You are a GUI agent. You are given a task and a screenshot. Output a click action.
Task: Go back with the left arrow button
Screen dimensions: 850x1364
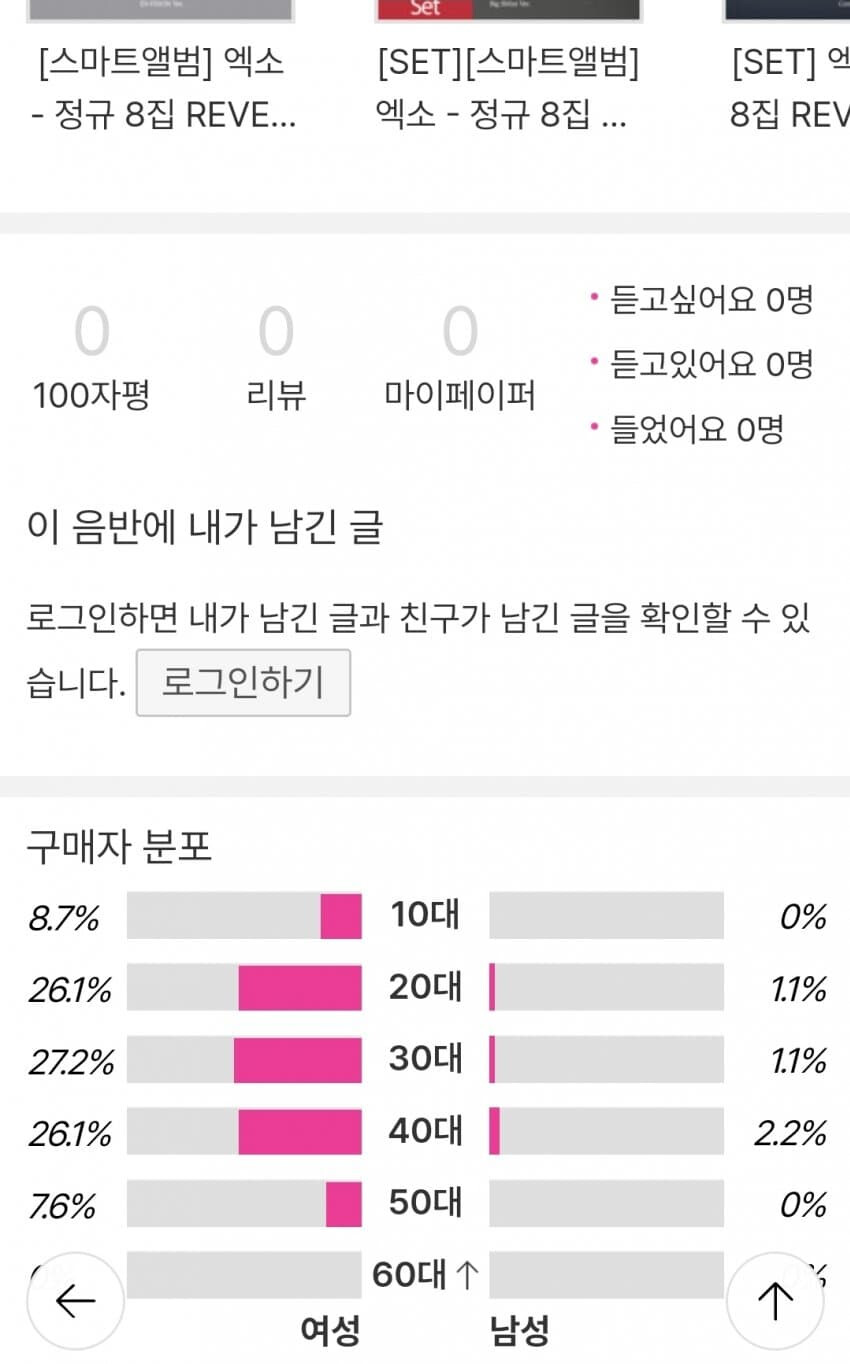75,1301
